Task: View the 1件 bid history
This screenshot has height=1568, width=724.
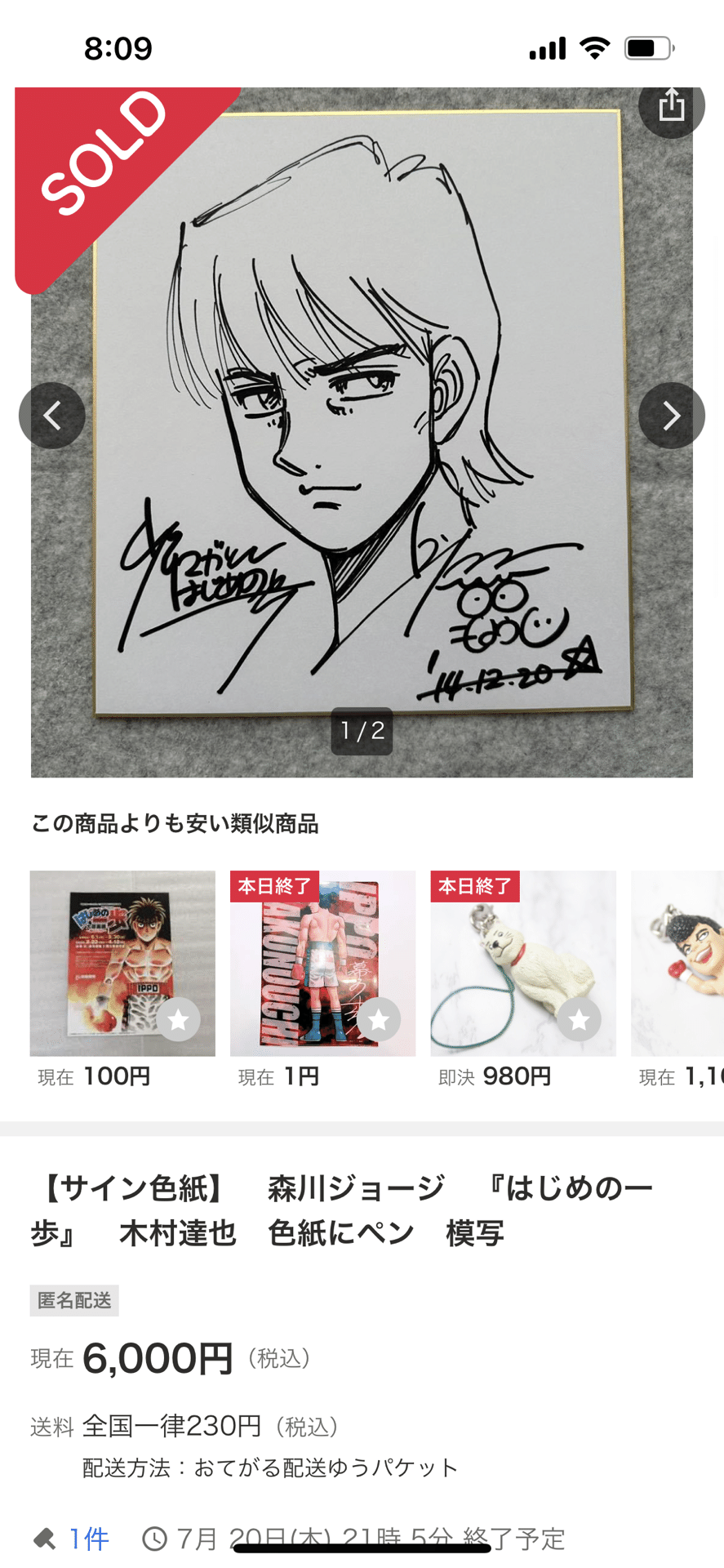Action: (87, 1539)
